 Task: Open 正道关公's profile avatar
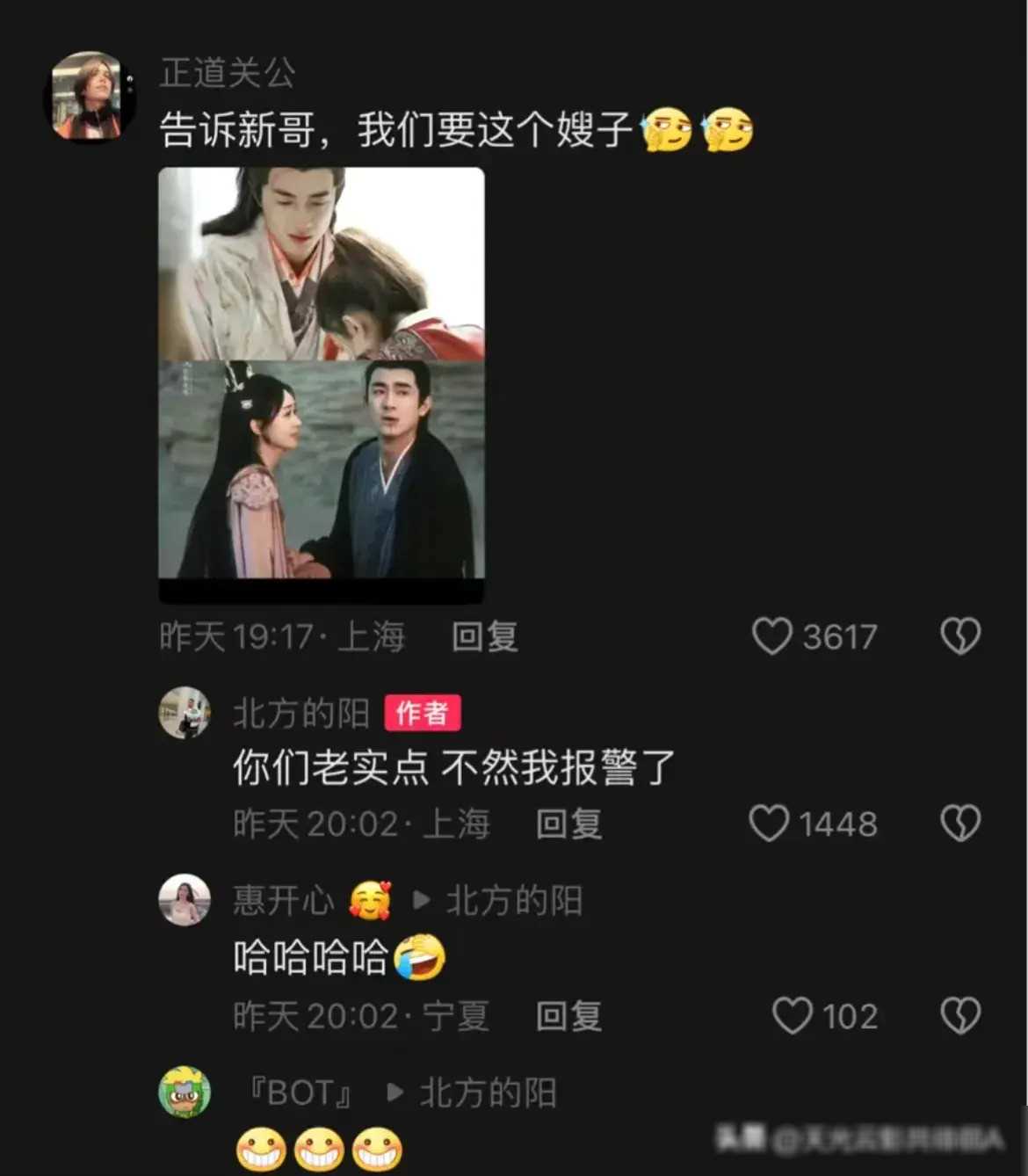click(89, 97)
